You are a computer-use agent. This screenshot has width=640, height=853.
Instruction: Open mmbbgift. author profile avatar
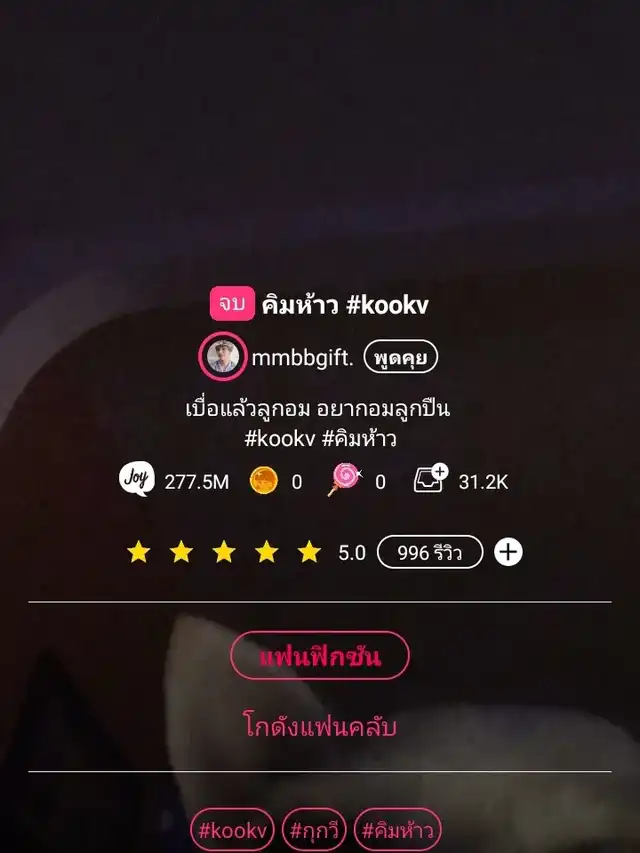click(223, 356)
